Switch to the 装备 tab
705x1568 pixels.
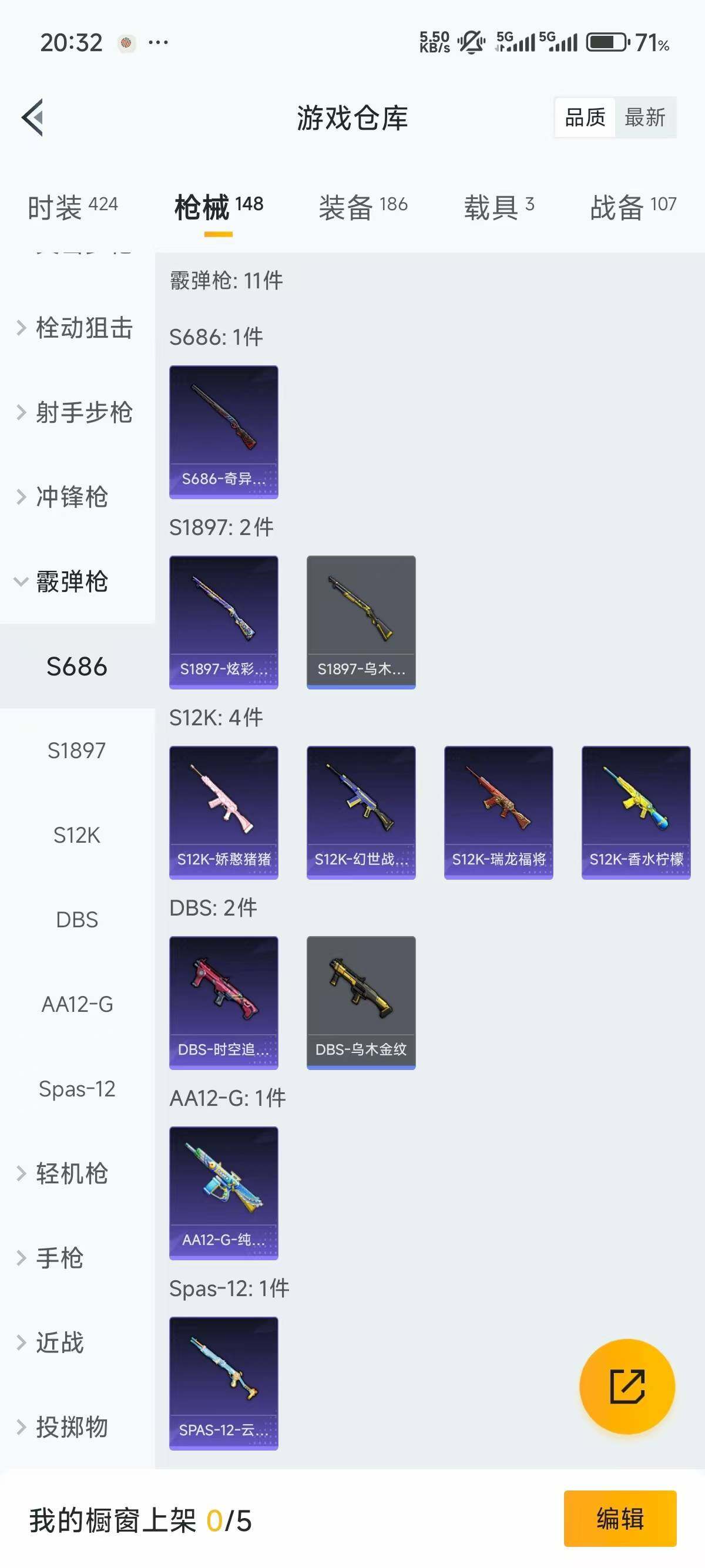(363, 207)
